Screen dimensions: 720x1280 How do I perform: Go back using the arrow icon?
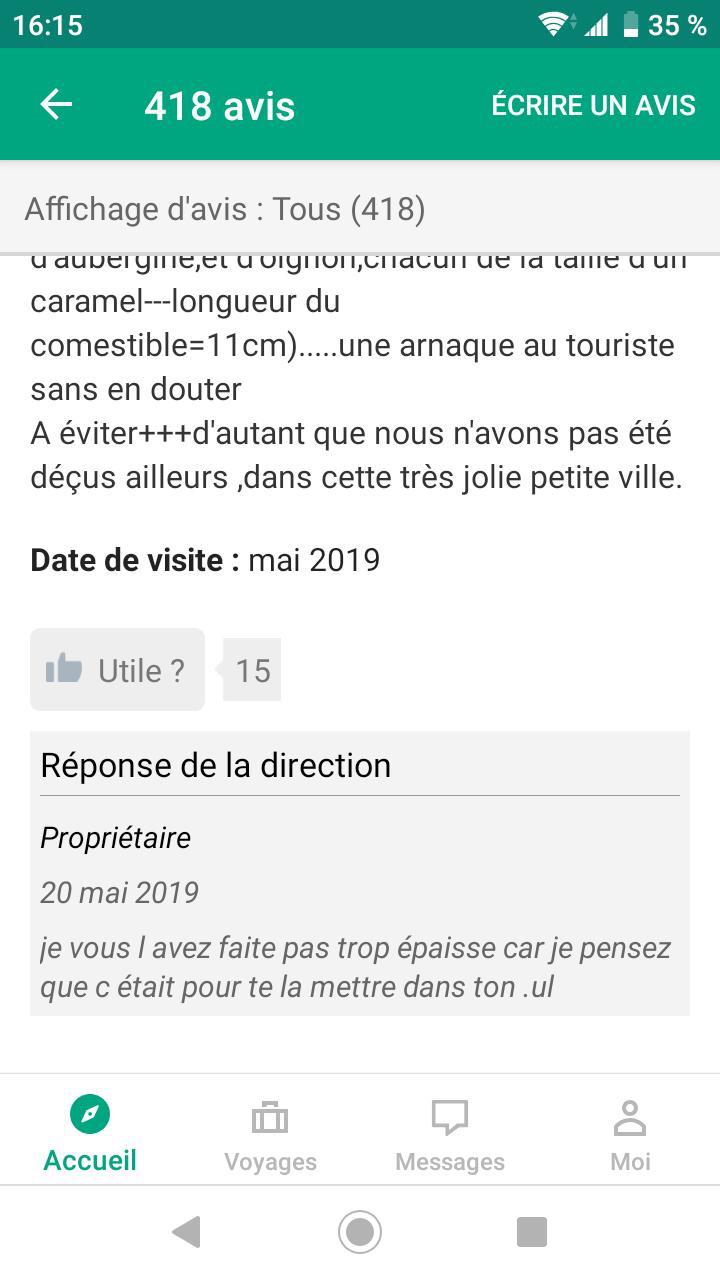click(x=56, y=105)
